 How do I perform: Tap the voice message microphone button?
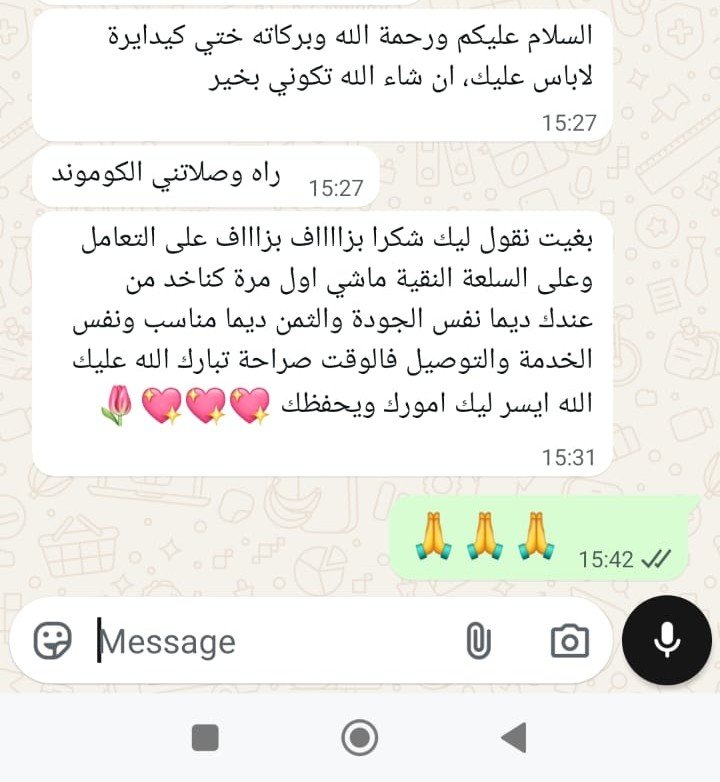click(667, 641)
